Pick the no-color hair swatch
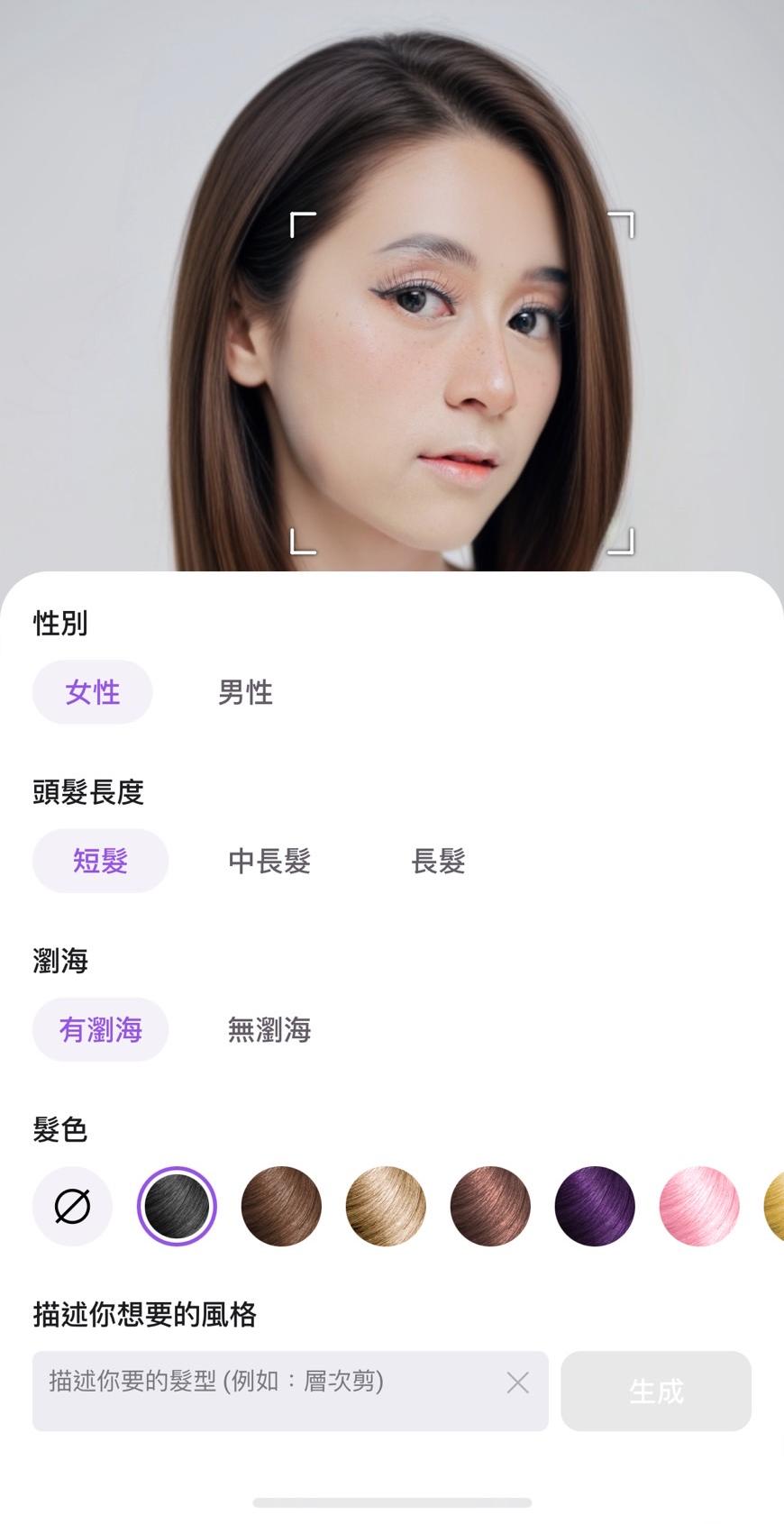The image size is (784, 1524). (x=72, y=1206)
